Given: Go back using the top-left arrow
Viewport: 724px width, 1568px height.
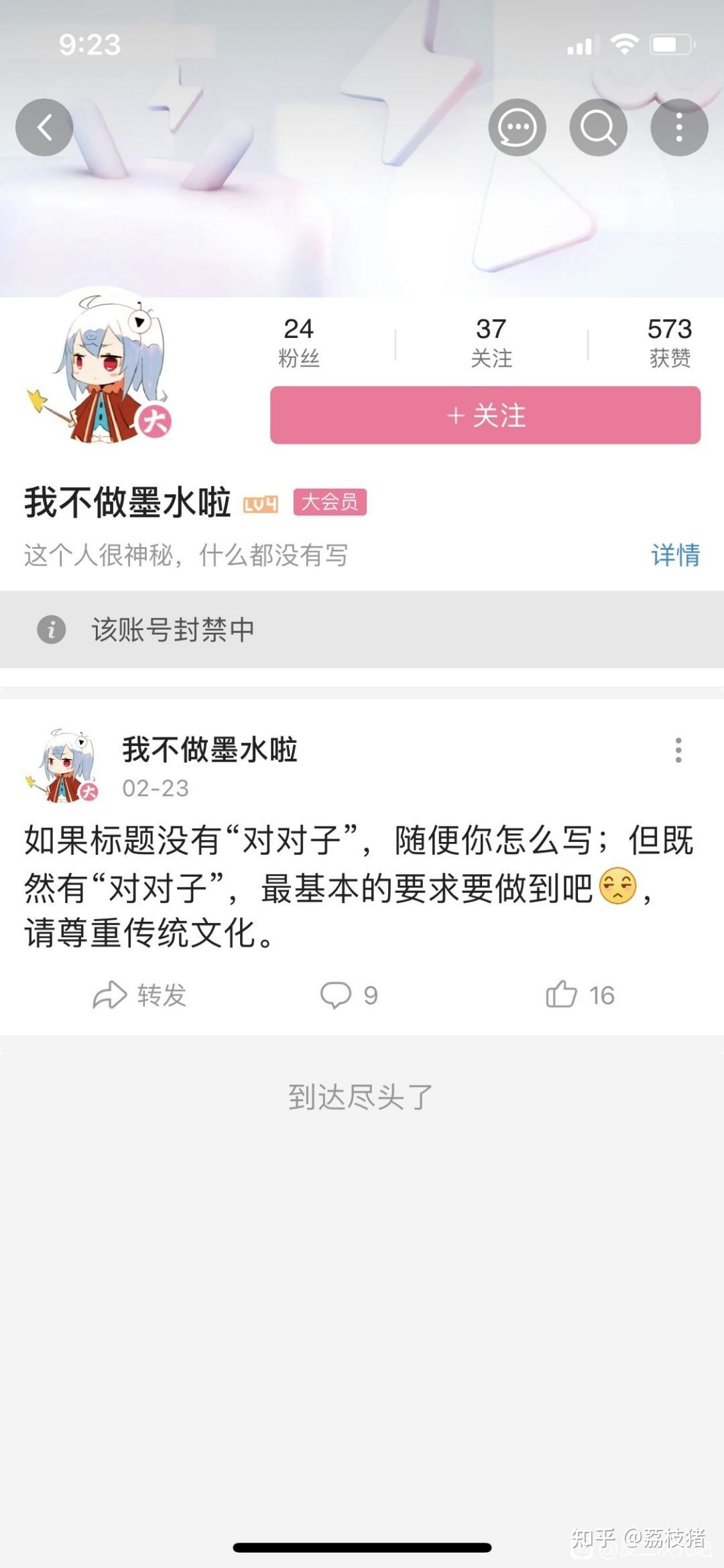Looking at the screenshot, I should coord(44,127).
